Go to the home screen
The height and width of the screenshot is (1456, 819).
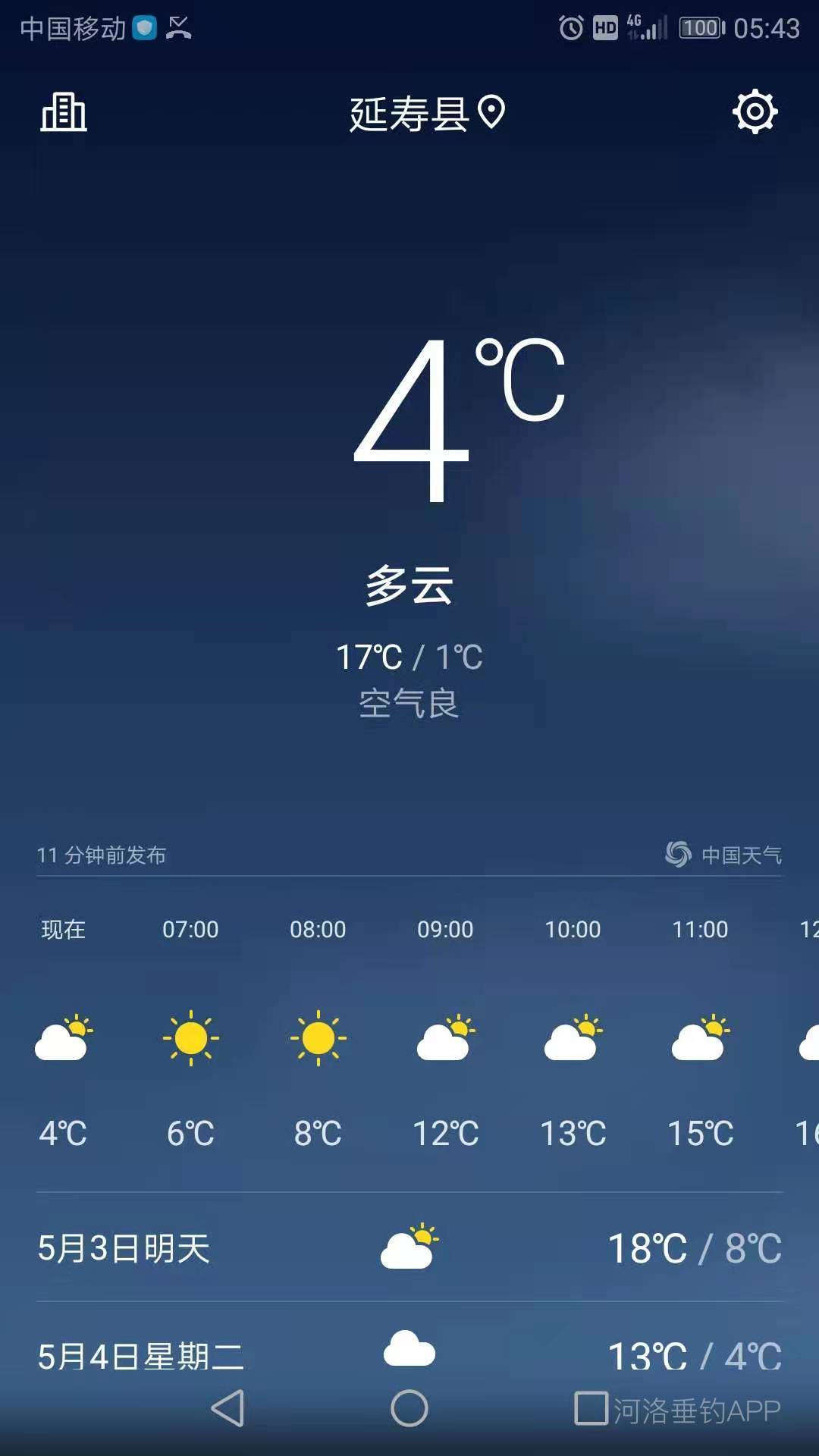pyautogui.click(x=409, y=1409)
